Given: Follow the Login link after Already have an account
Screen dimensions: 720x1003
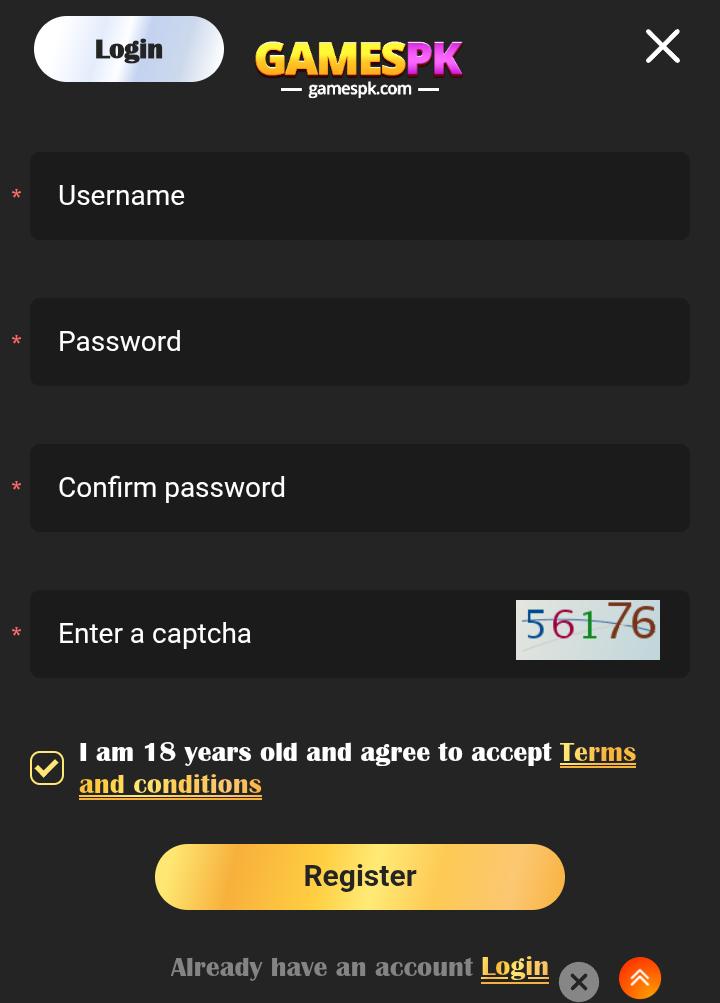Looking at the screenshot, I should click(x=515, y=967).
